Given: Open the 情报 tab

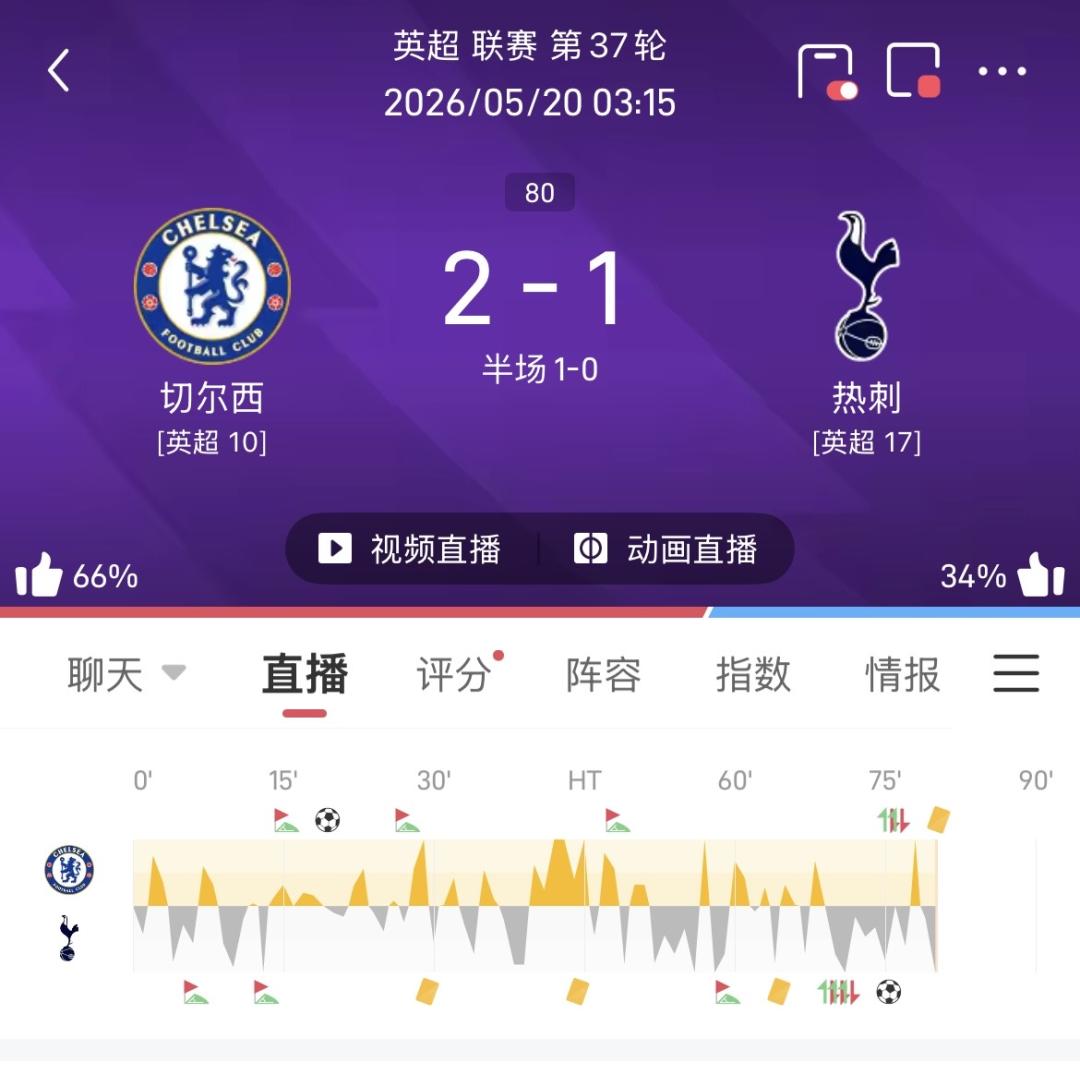Looking at the screenshot, I should coord(902,674).
